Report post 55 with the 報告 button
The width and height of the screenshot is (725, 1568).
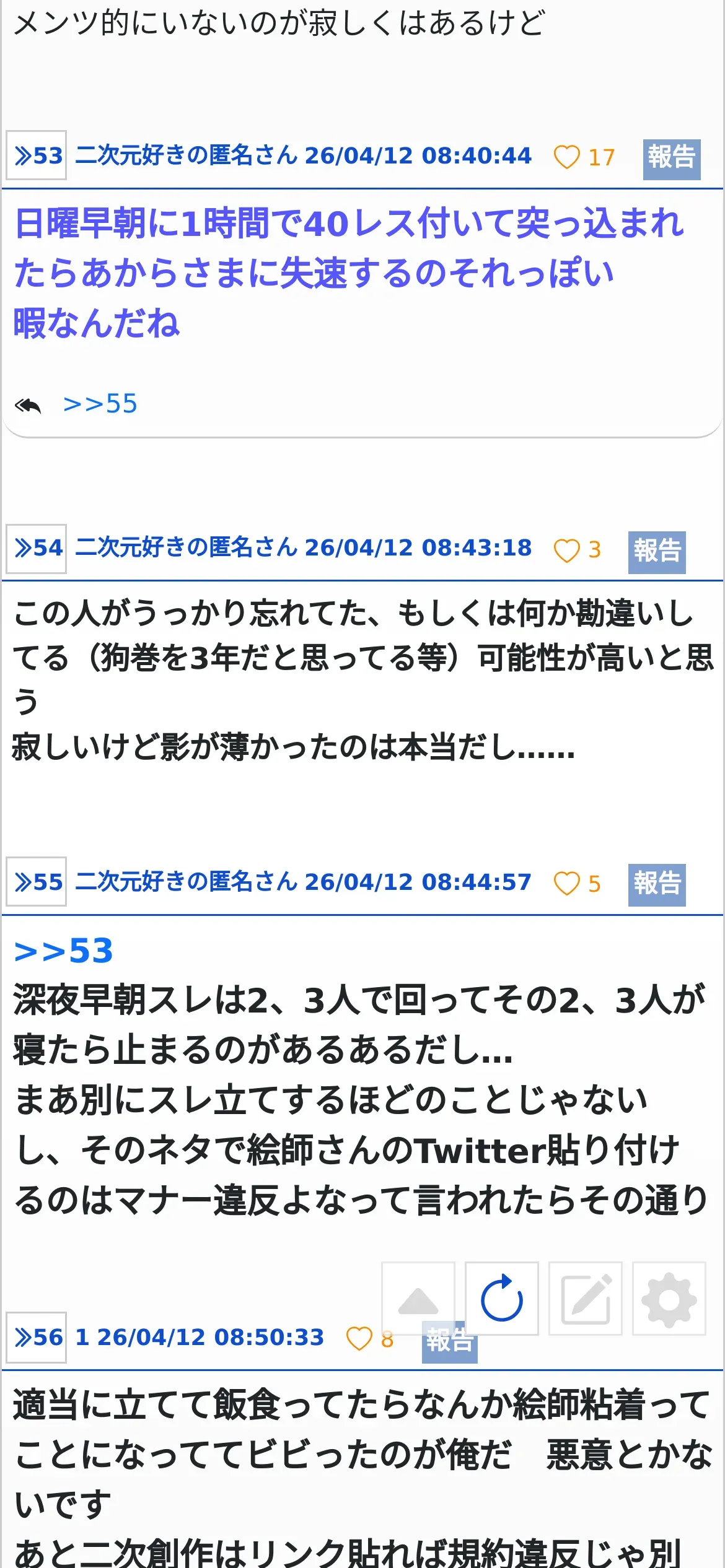pyautogui.click(x=657, y=885)
